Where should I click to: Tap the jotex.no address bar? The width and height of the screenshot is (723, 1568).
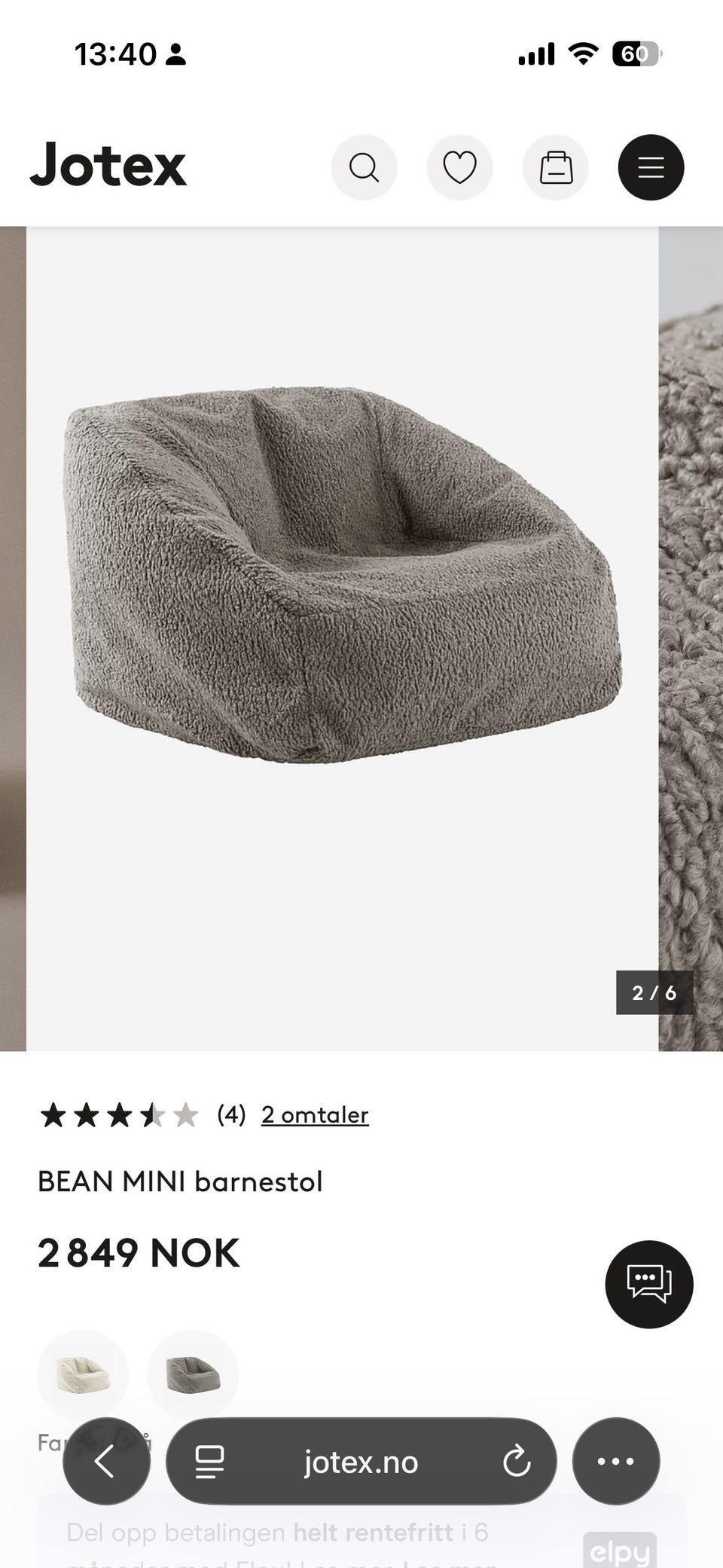[x=361, y=1461]
